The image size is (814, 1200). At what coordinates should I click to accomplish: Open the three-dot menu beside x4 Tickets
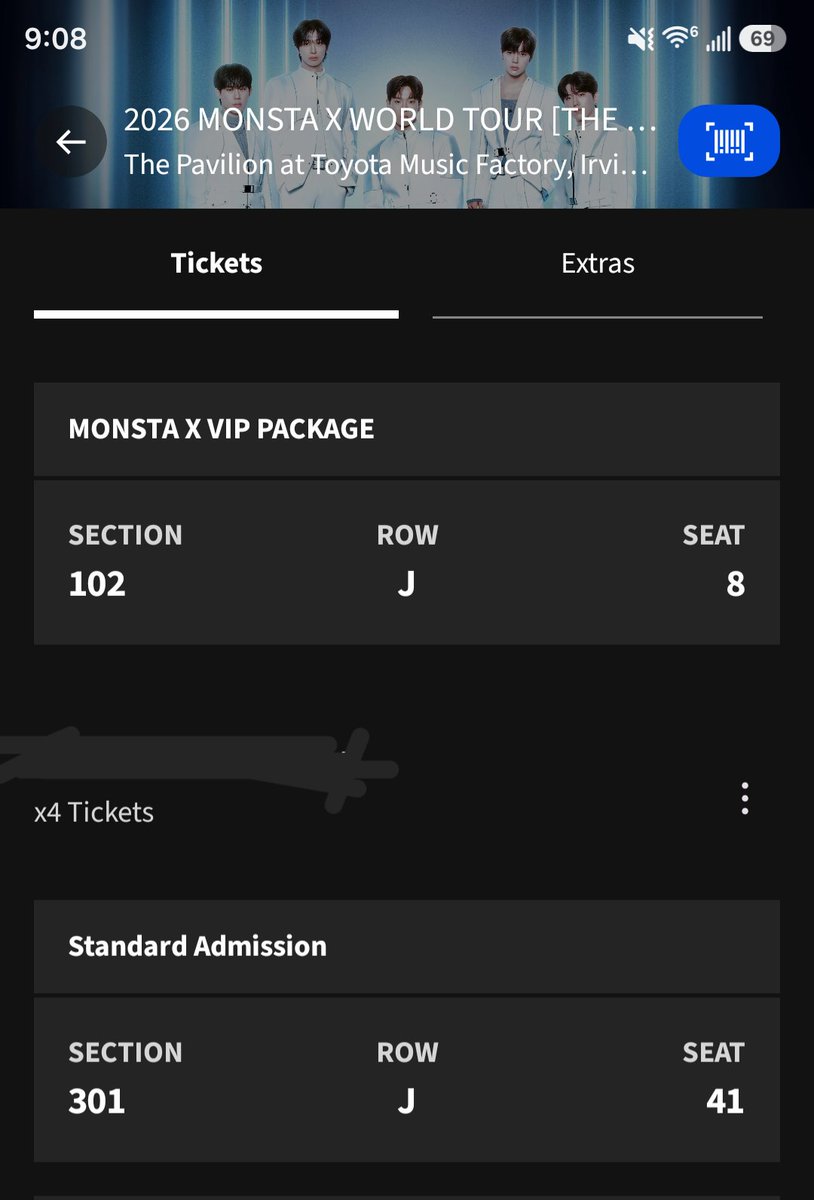point(745,799)
